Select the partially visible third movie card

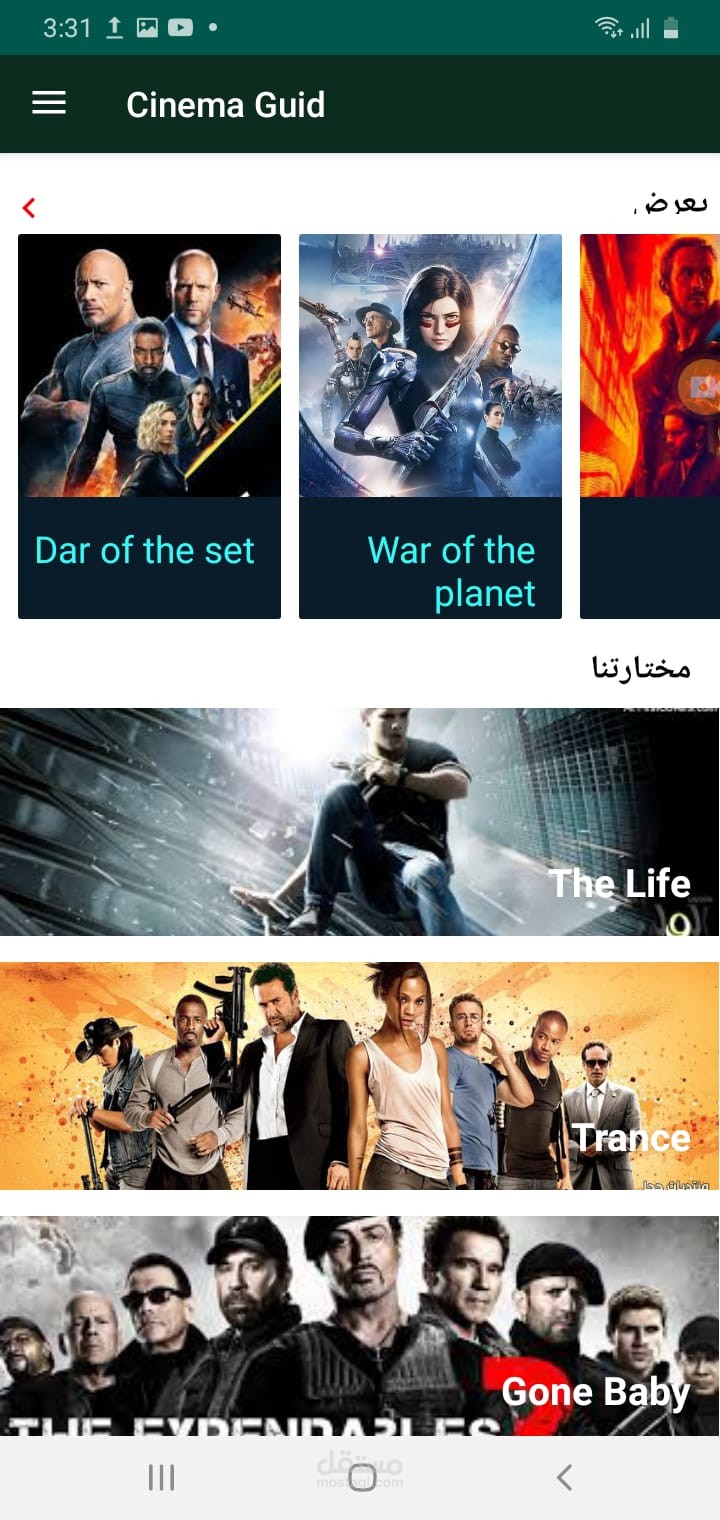point(650,426)
